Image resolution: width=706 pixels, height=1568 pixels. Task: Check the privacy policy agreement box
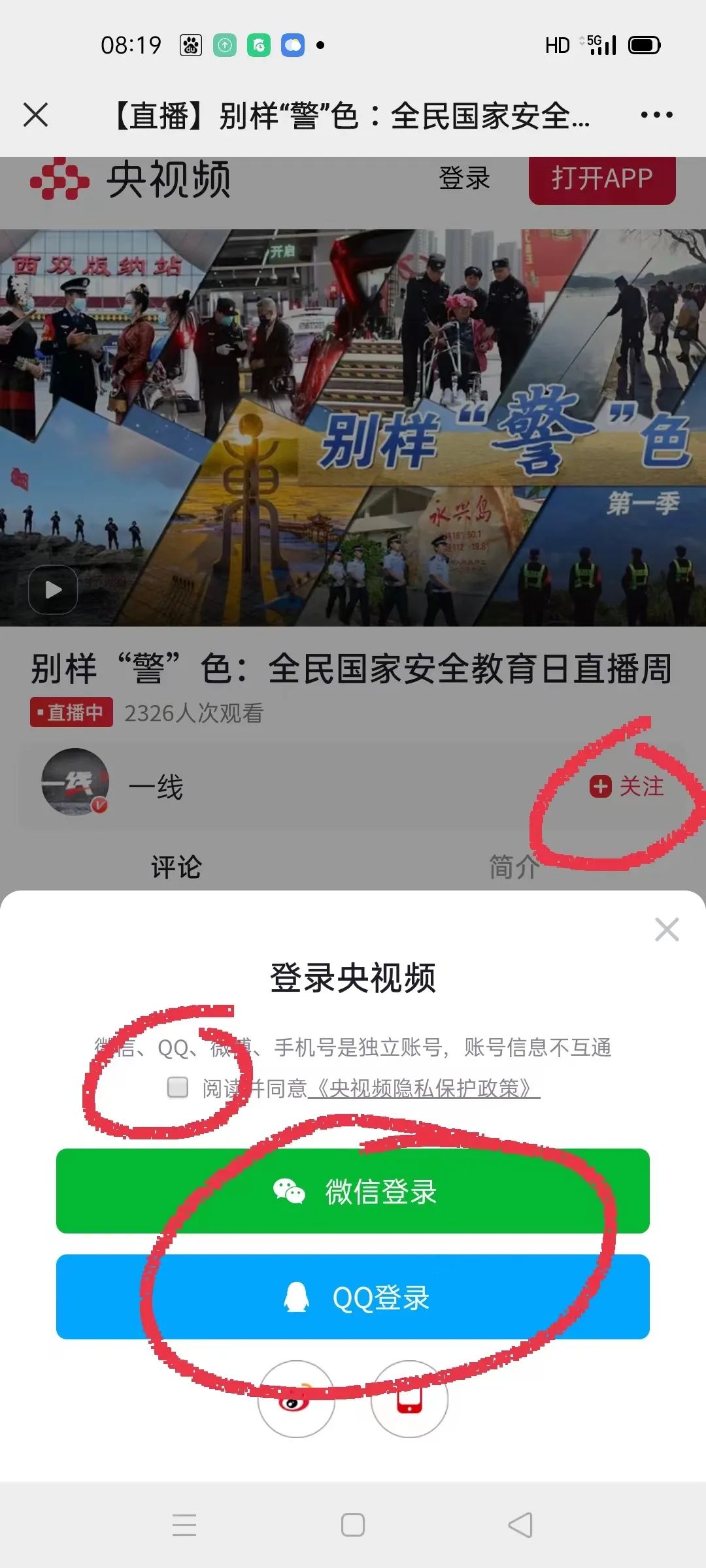(x=178, y=1087)
